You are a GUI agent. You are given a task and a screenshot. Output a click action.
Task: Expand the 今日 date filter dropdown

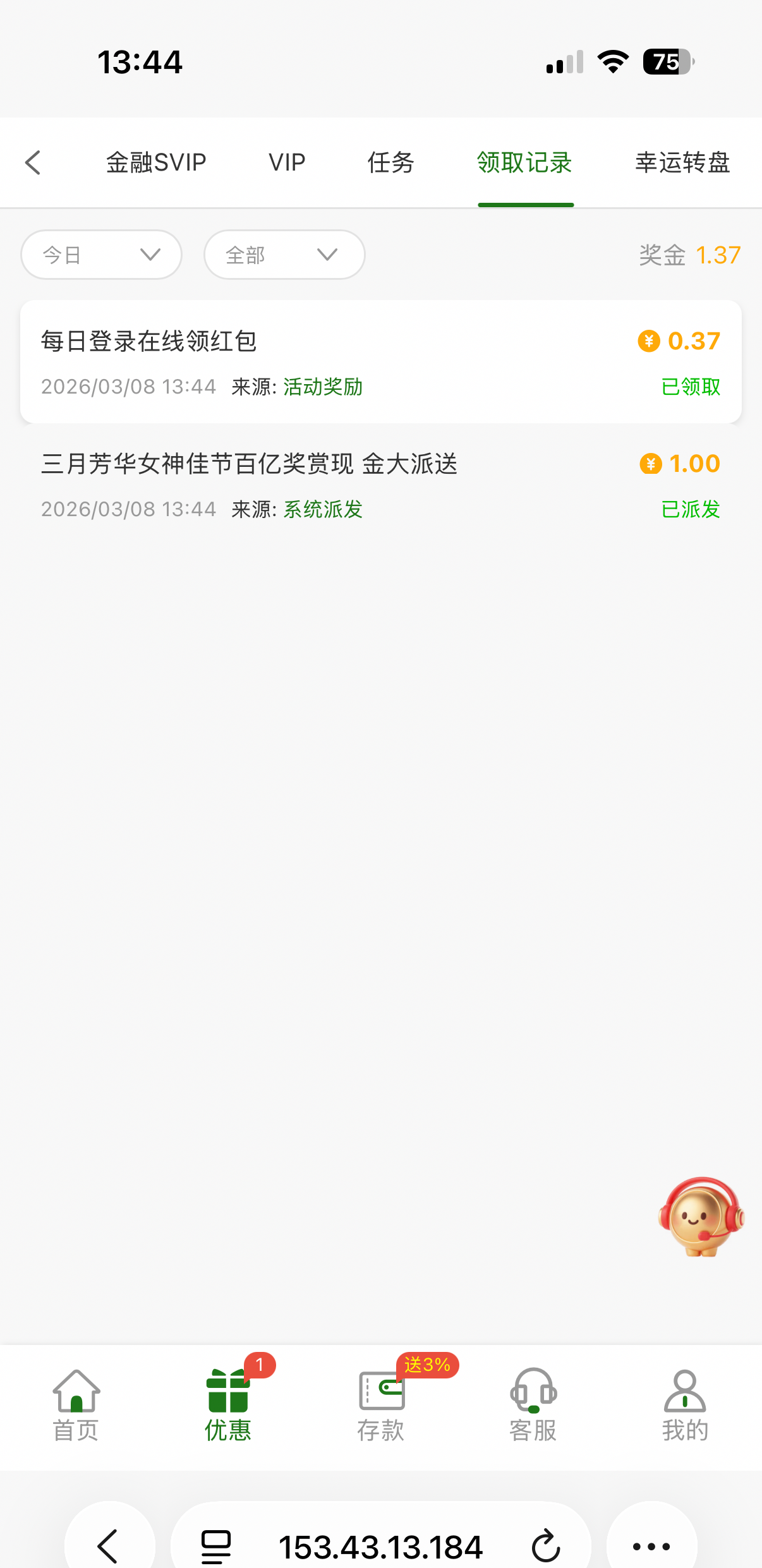[101, 255]
